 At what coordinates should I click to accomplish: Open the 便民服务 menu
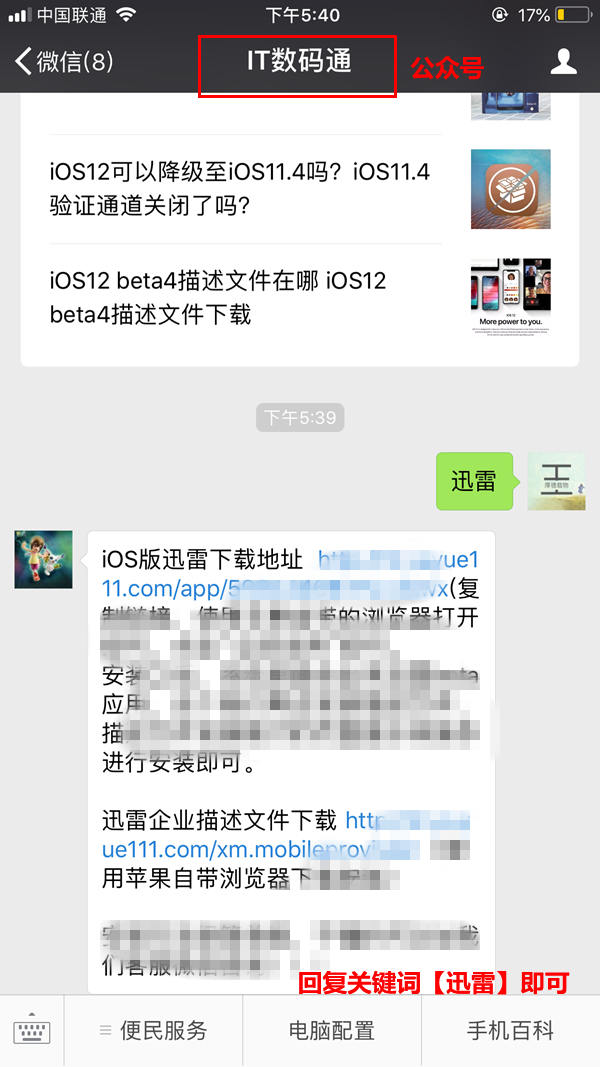(153, 1031)
